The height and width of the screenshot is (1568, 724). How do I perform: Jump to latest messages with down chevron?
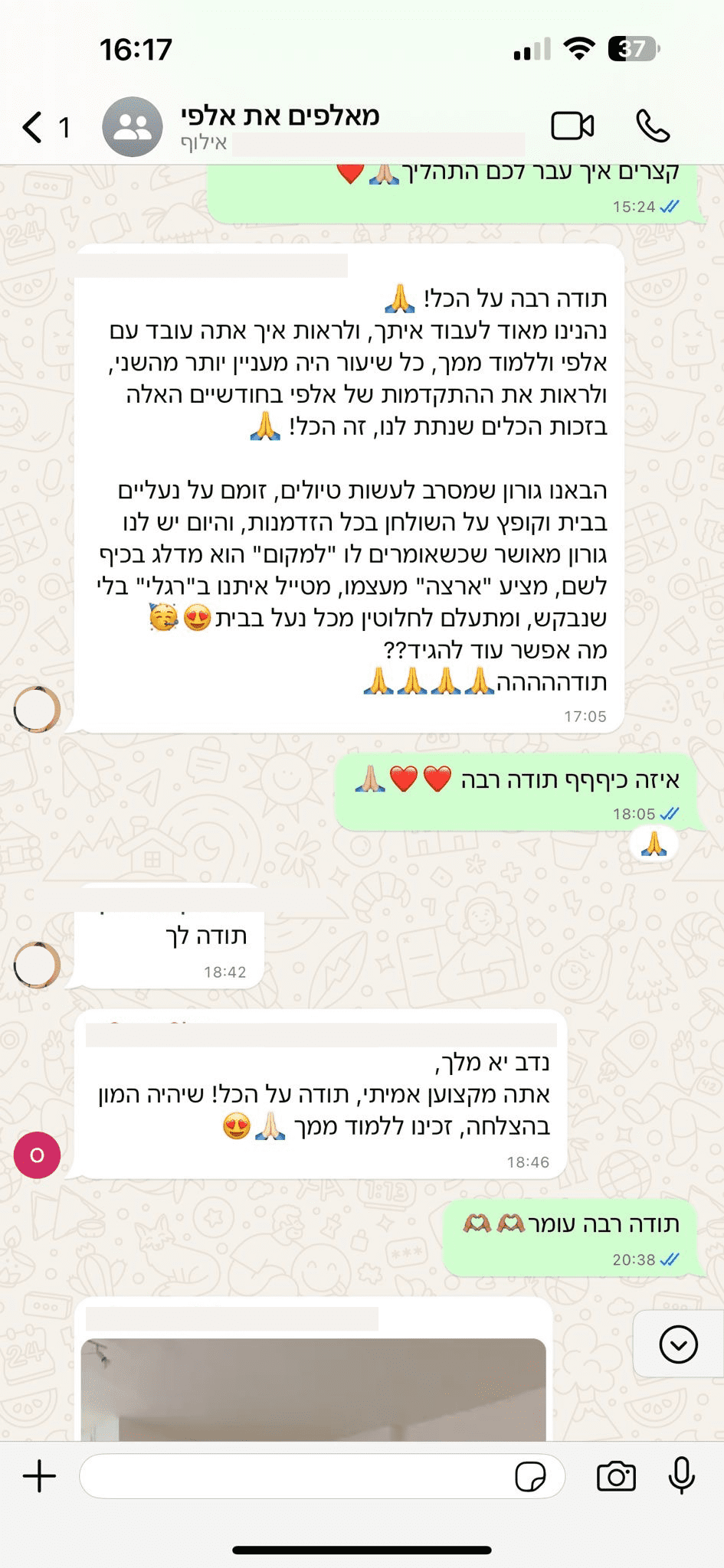point(678,1344)
